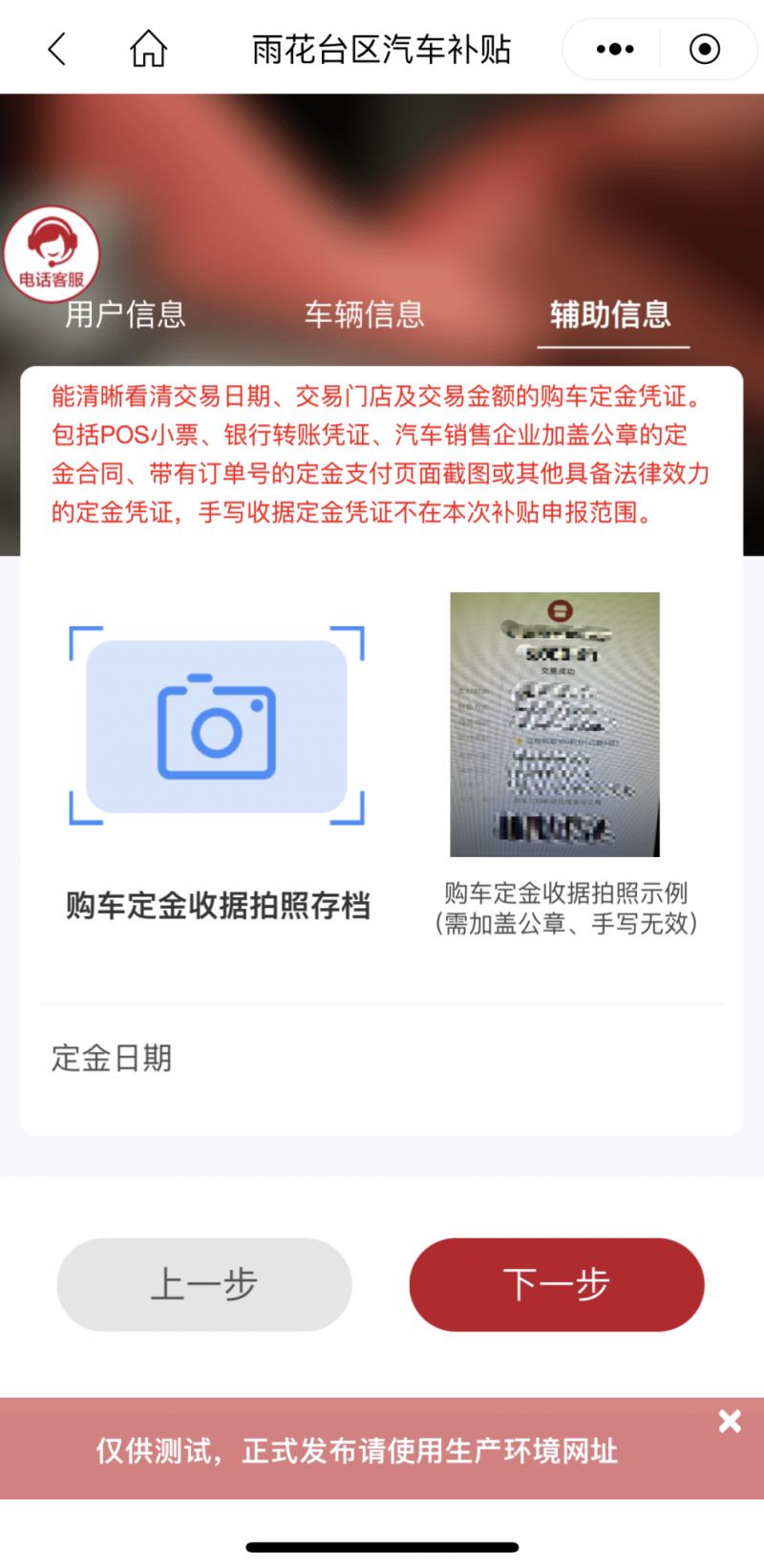Tap 上一步 to go back a step

(204, 1284)
